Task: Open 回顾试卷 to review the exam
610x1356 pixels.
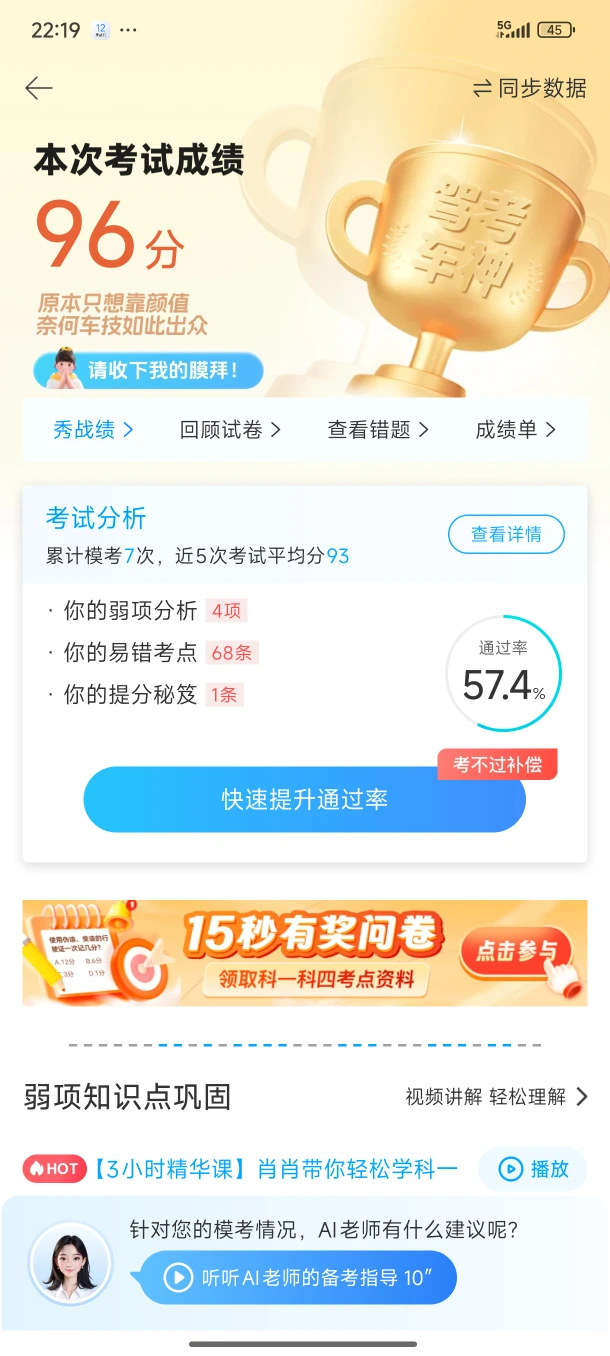Action: point(230,430)
